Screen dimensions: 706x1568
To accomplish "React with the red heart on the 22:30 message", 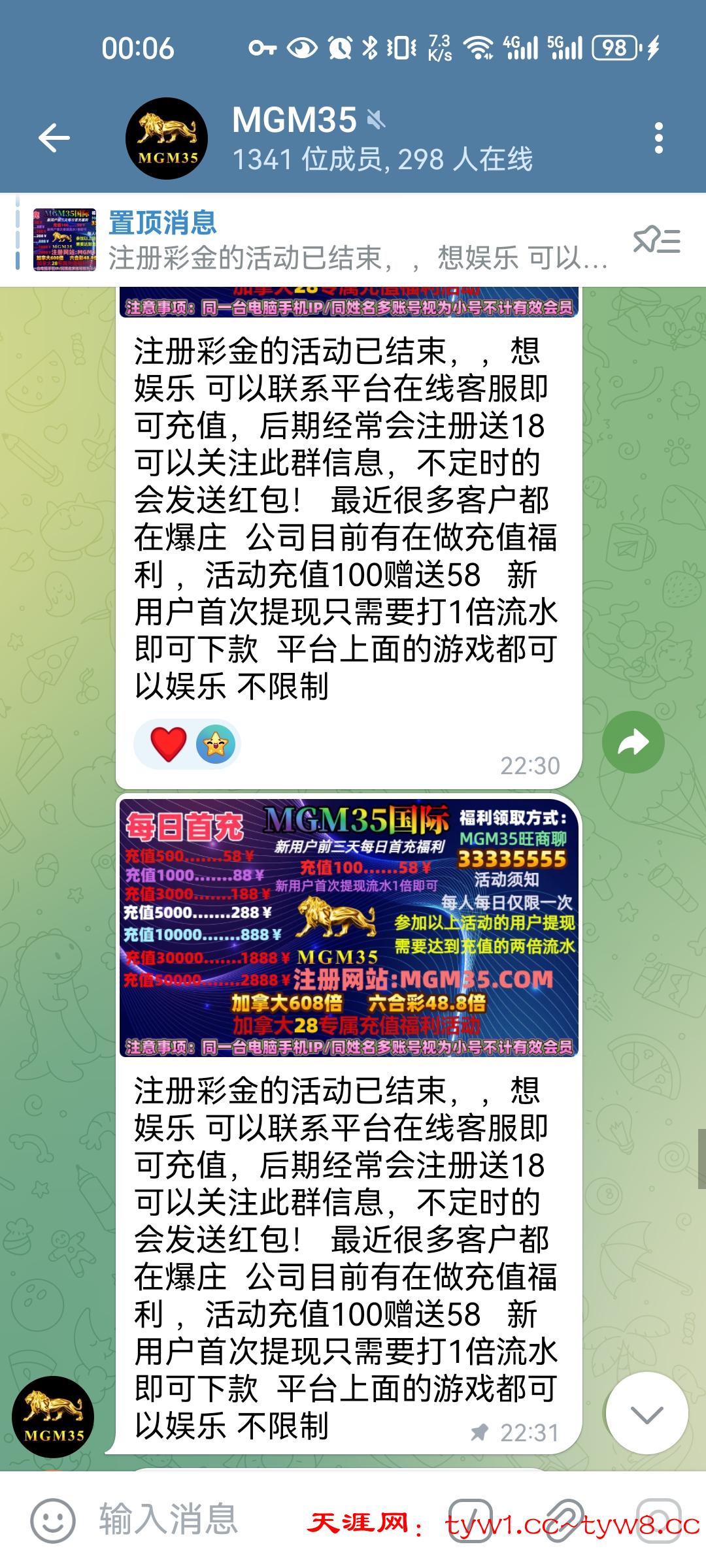I will pyautogui.click(x=168, y=743).
